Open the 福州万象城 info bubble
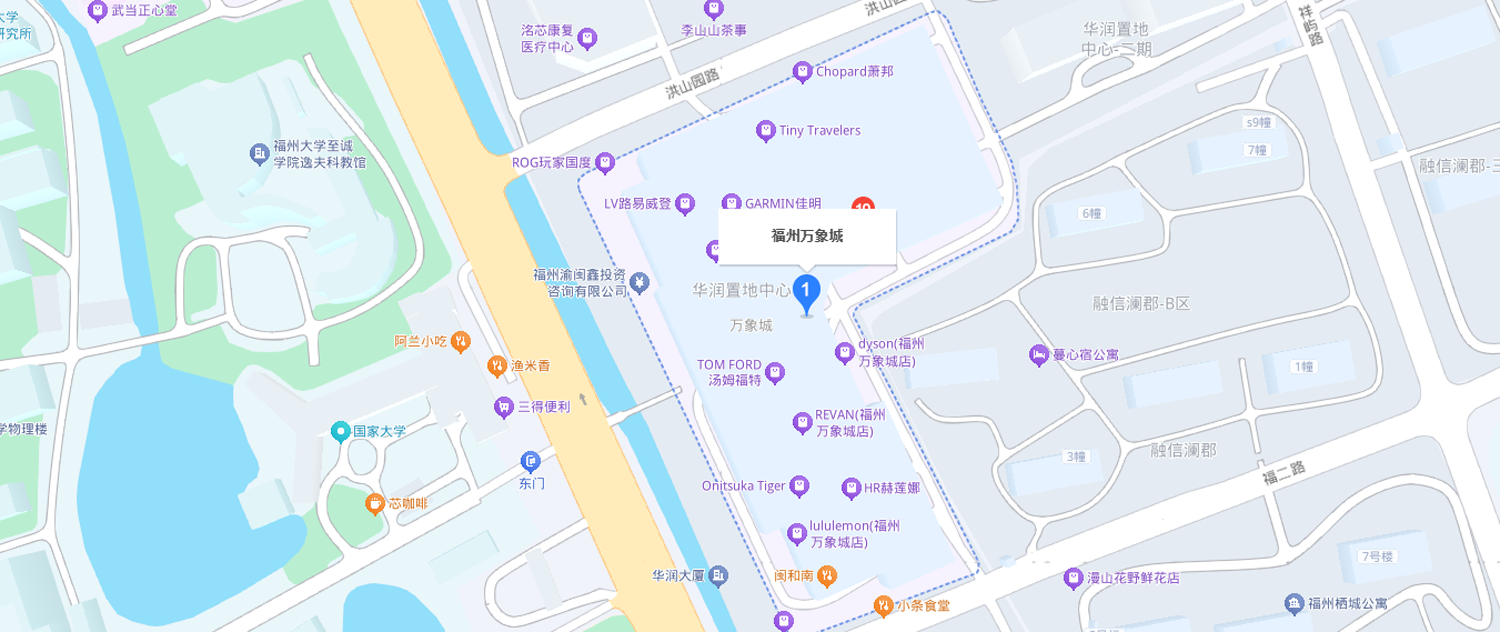The image size is (1500, 632). (x=807, y=237)
